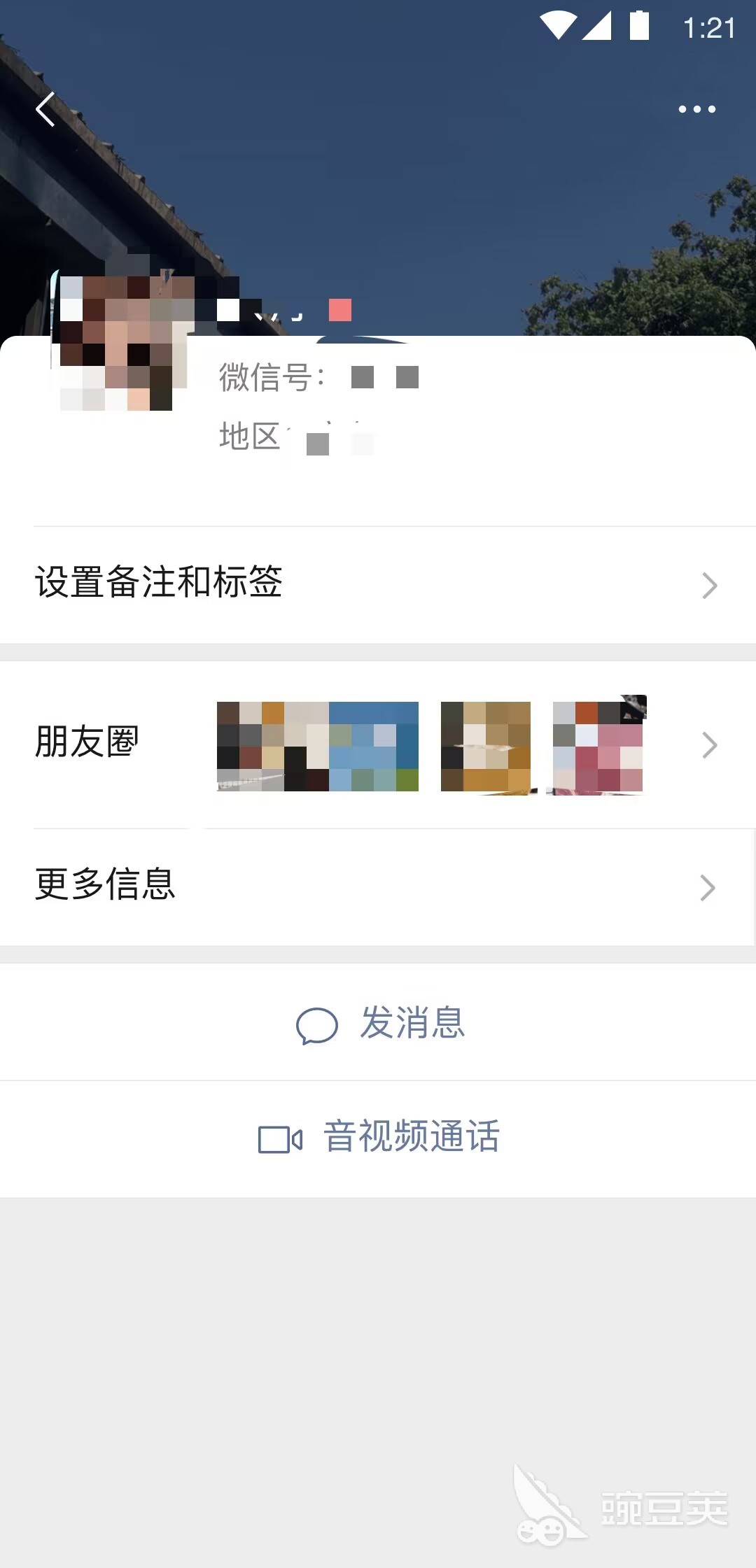This screenshot has height=1568, width=756.
Task: Open the 更多信息 row
Action: pyautogui.click(x=378, y=887)
